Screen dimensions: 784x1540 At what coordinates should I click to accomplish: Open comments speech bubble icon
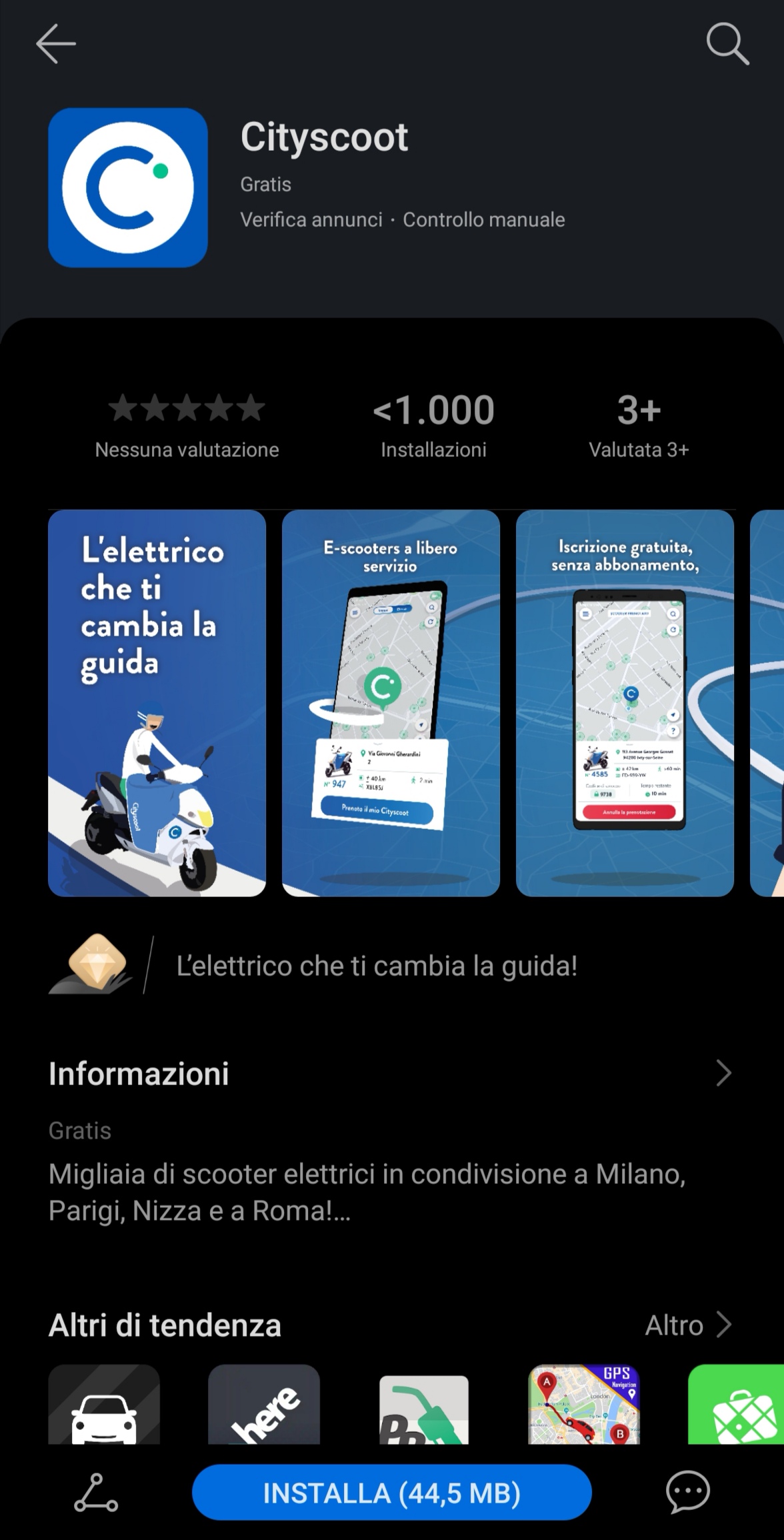688,1492
